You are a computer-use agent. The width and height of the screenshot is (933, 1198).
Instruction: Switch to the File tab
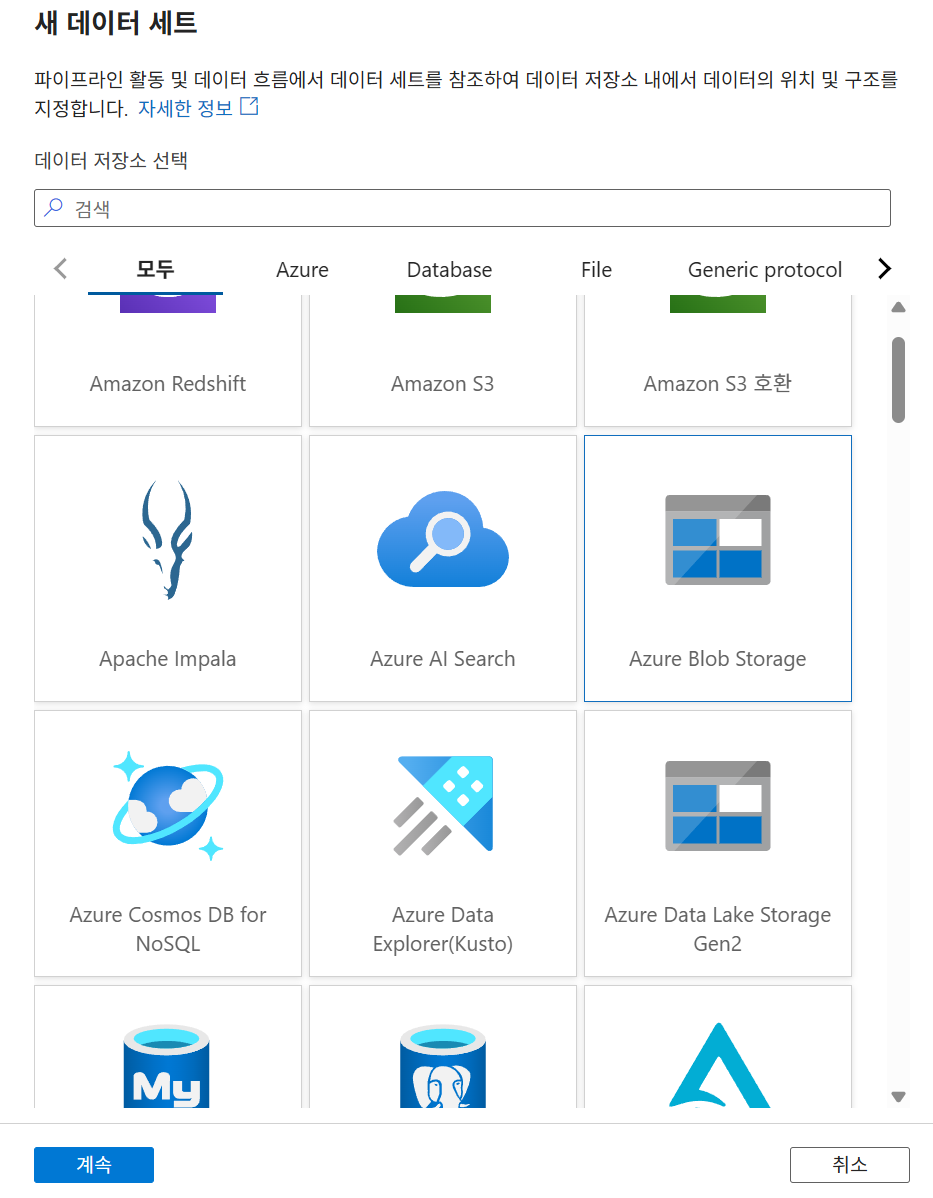coord(596,270)
